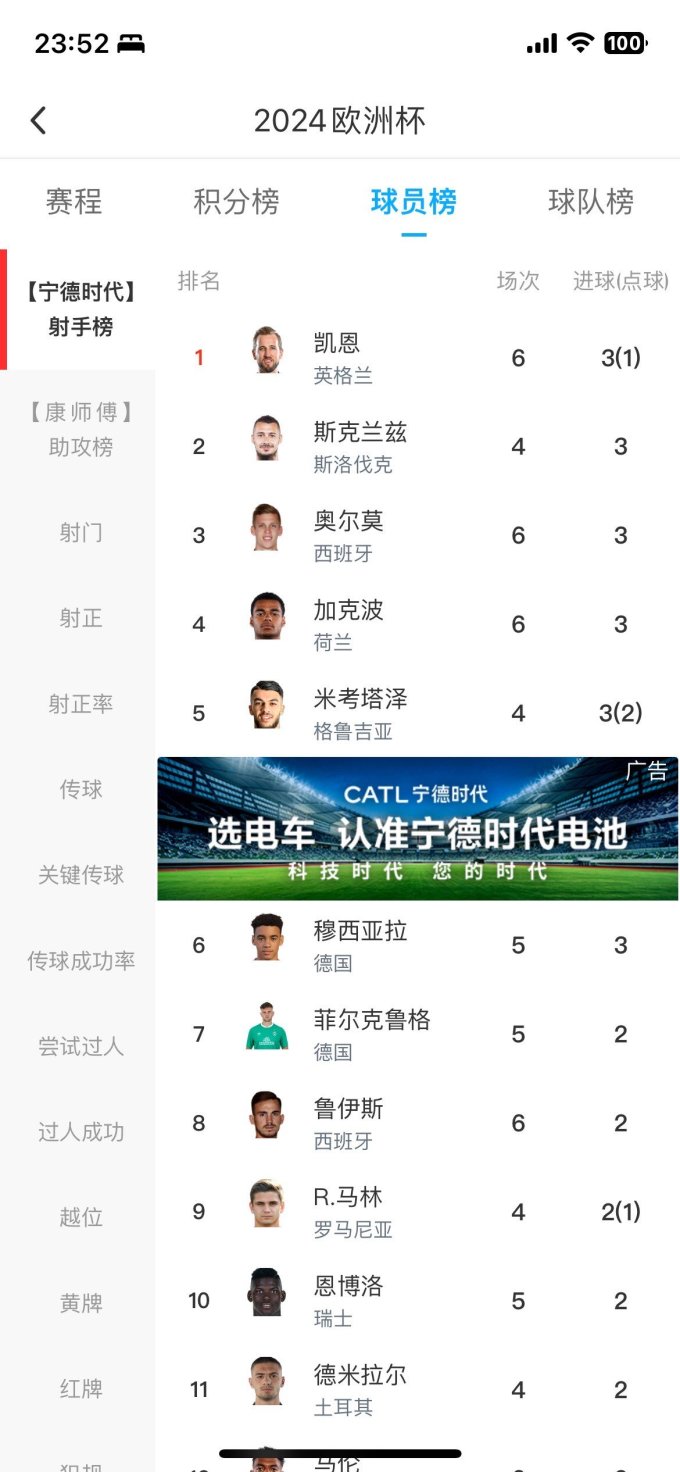The height and width of the screenshot is (1472, 680).
Task: Go back using the top-left arrow
Action: 38,121
